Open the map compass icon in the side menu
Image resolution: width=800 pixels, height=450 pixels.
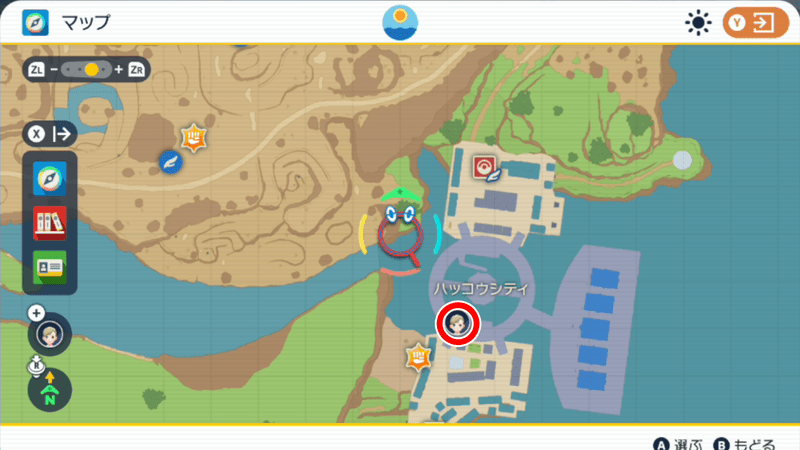[x=49, y=179]
